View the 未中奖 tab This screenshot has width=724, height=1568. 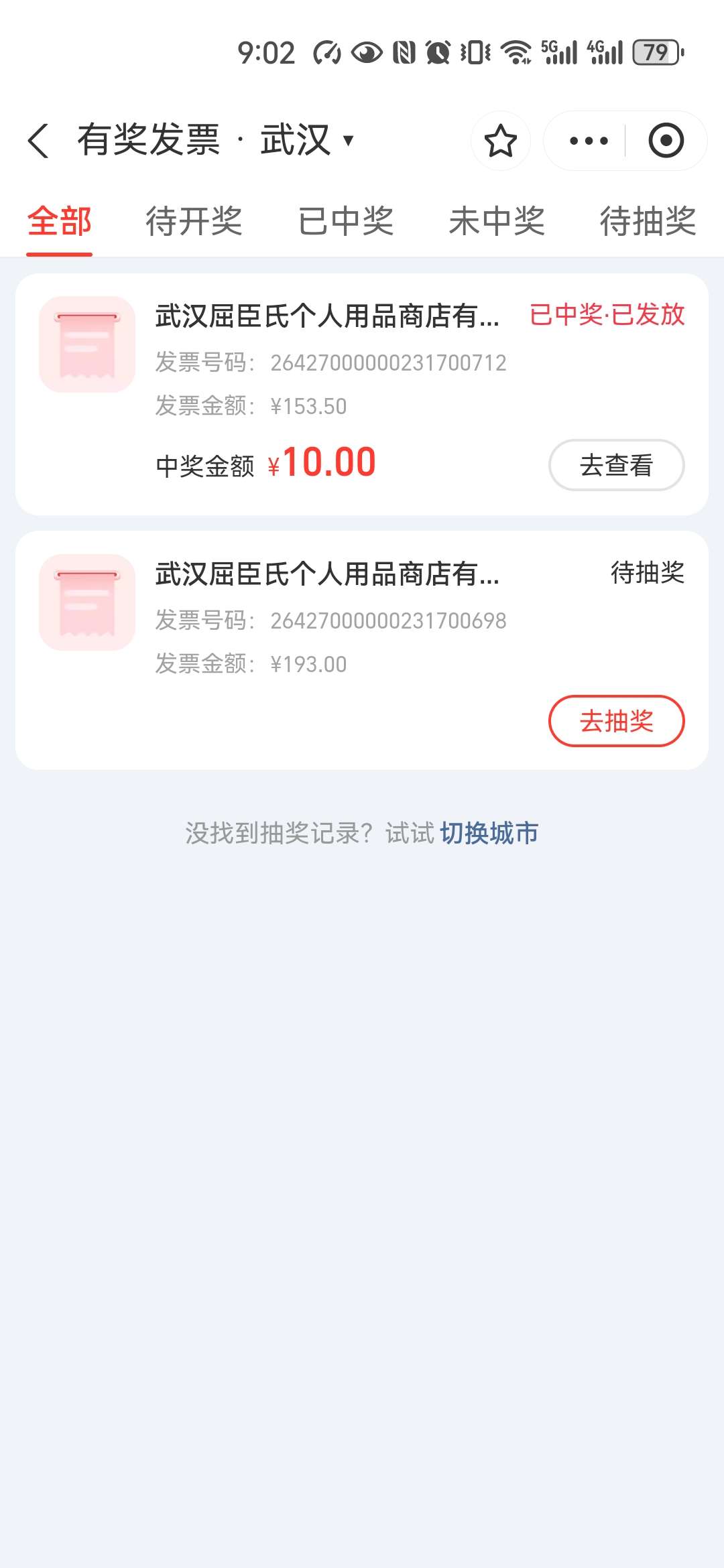click(x=496, y=221)
